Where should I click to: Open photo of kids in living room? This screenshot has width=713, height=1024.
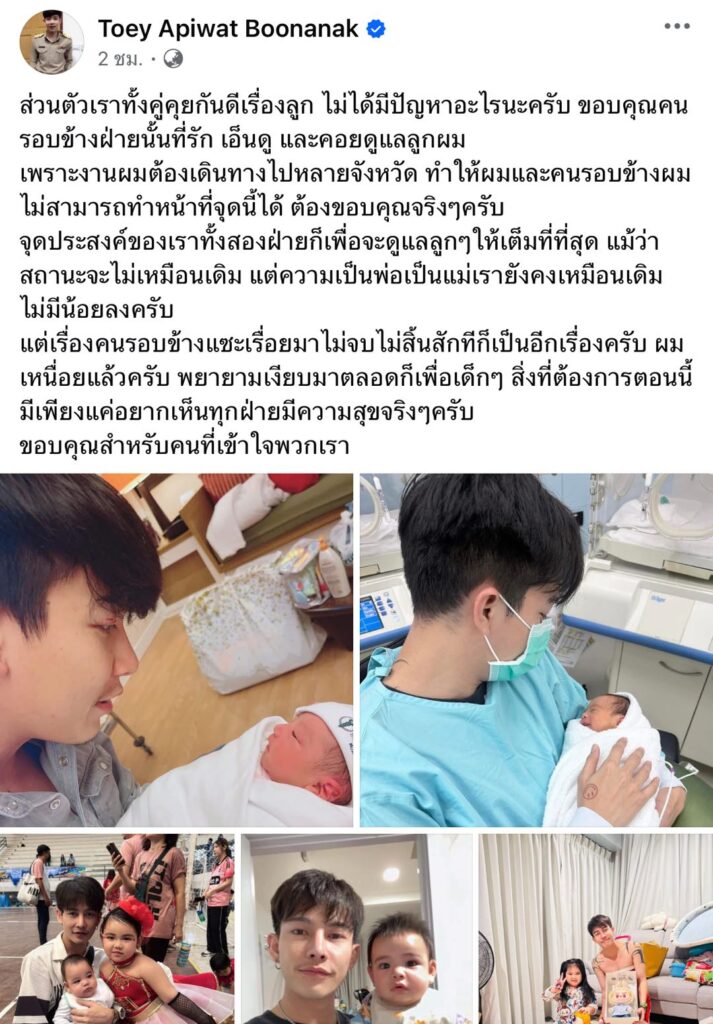[595, 929]
